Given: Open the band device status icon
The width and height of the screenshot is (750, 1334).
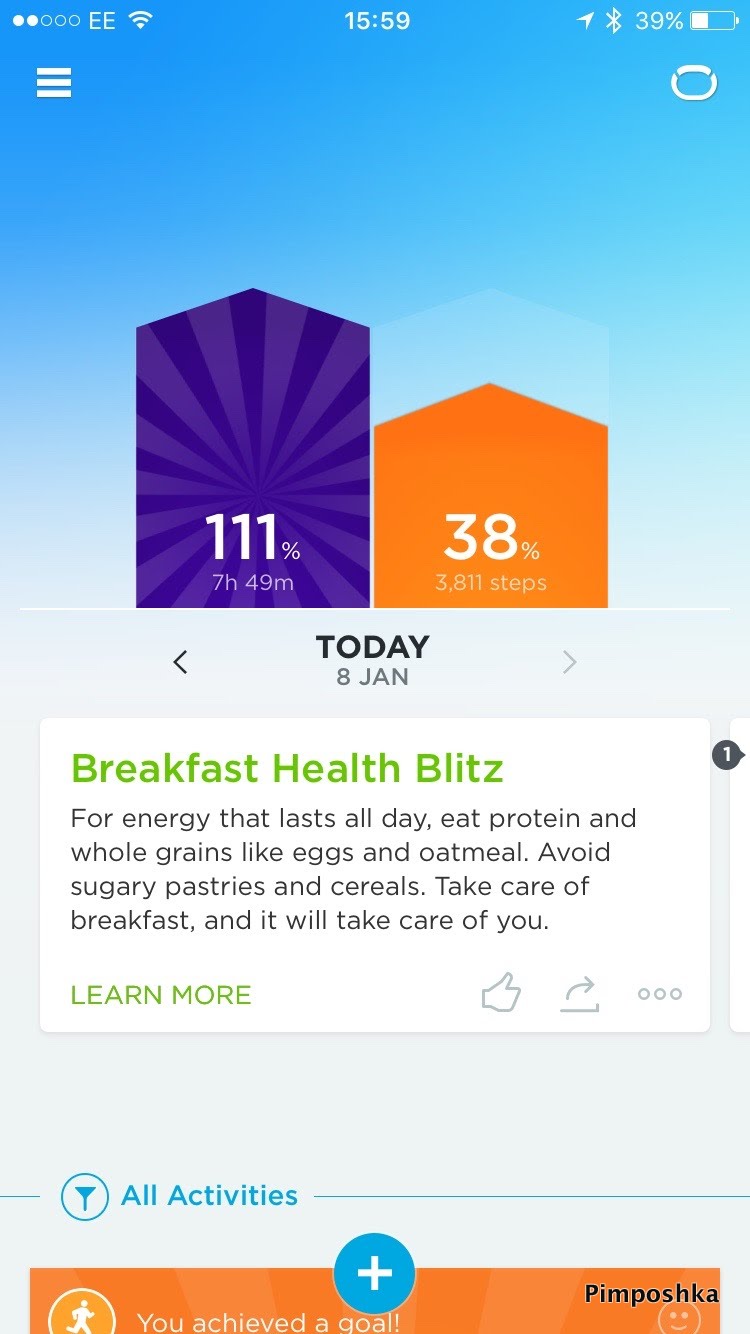Looking at the screenshot, I should point(694,83).
